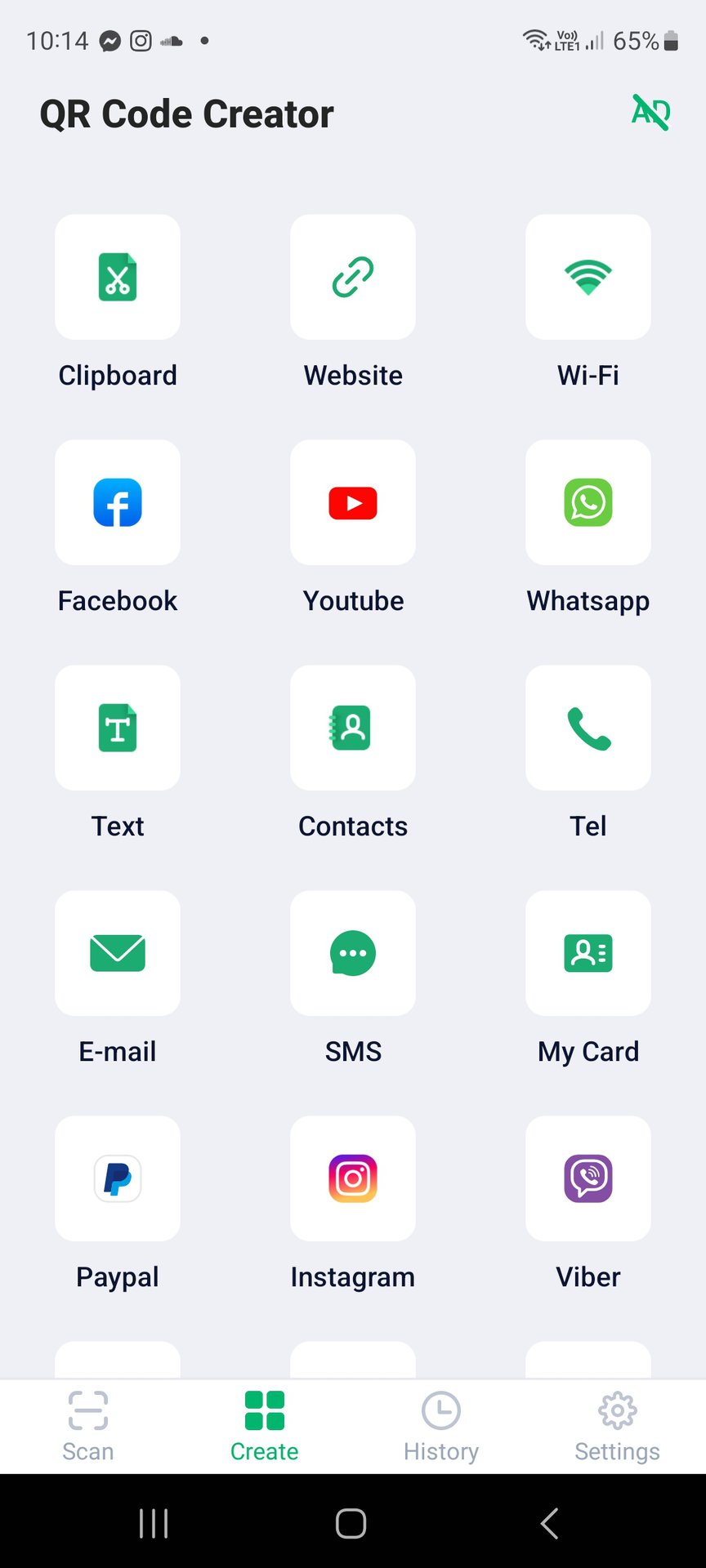The height and width of the screenshot is (1568, 706).
Task: Select the Whatsapp option
Action: [x=588, y=503]
